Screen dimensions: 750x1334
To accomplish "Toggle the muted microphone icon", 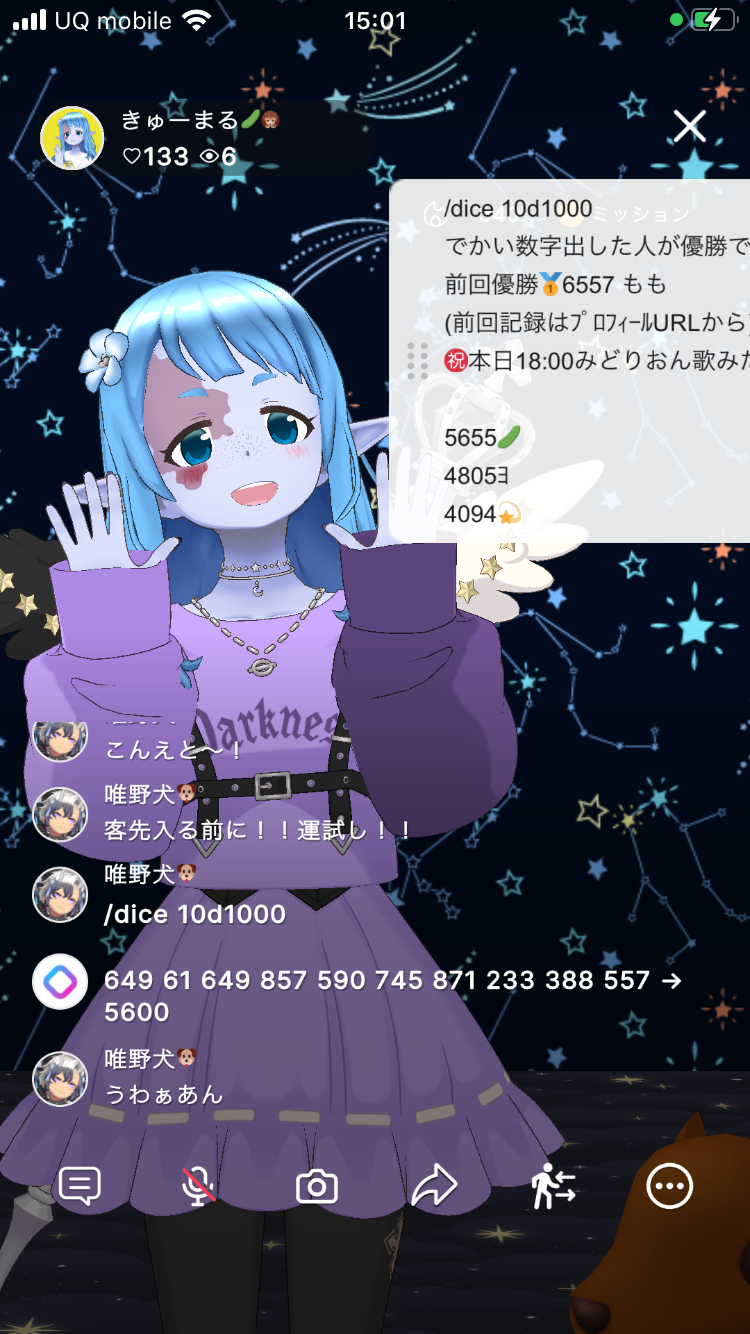I will tap(198, 1186).
